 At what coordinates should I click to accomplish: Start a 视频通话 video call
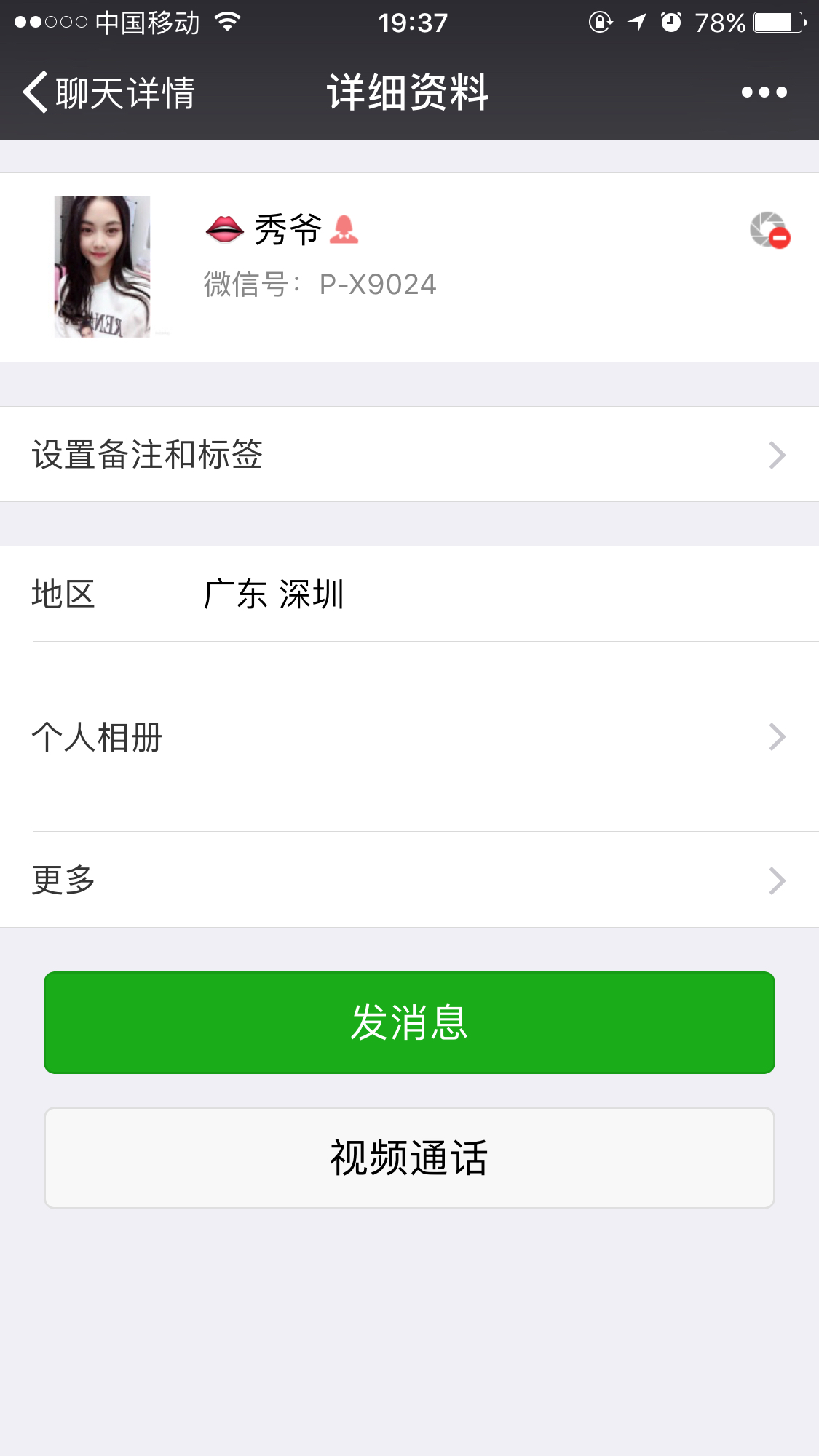coord(409,1158)
